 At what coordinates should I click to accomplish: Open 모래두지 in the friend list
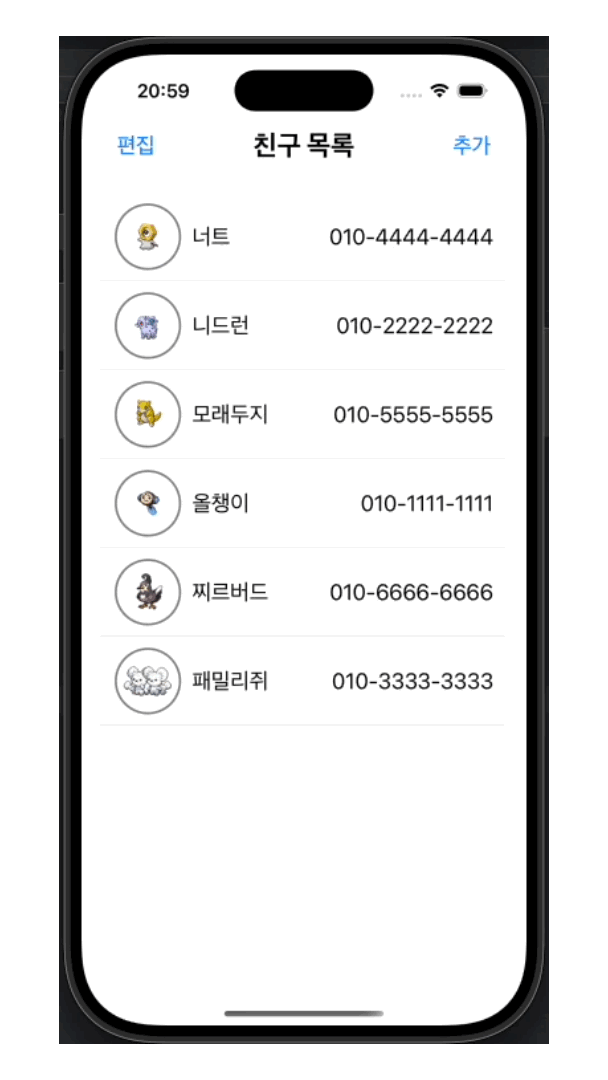click(x=302, y=415)
